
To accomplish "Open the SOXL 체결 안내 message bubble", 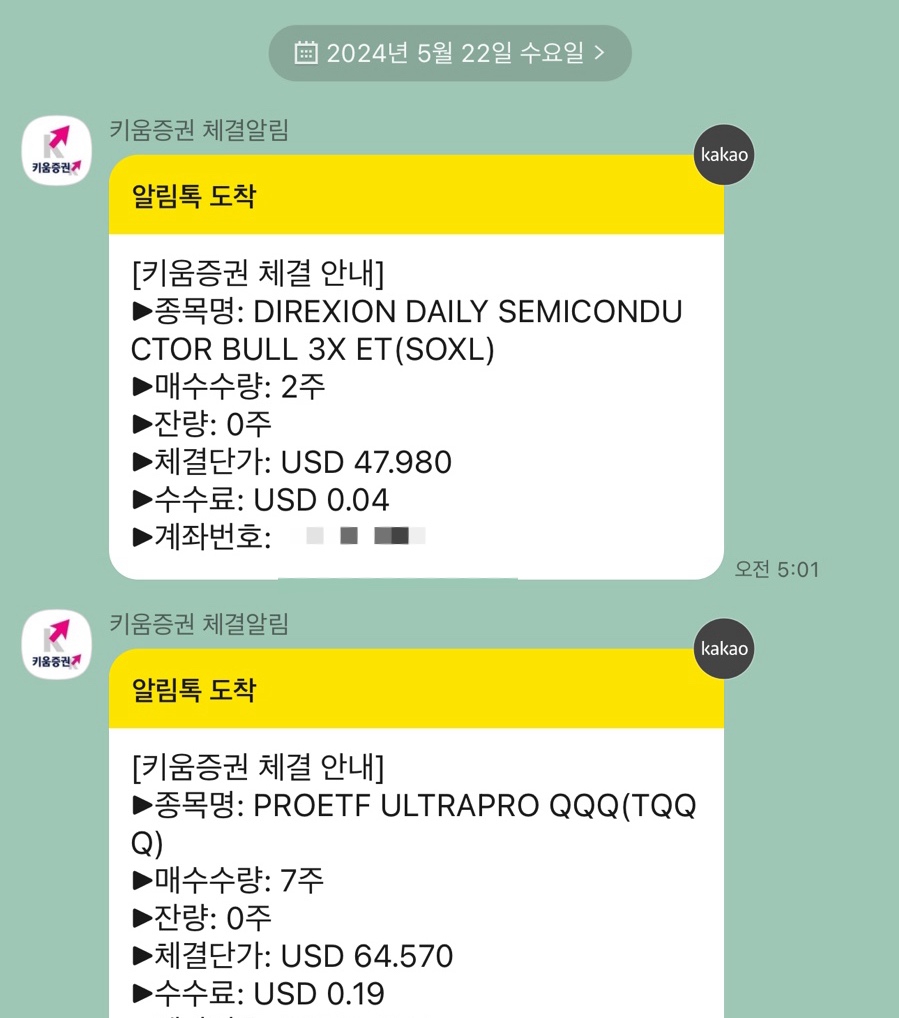I will (x=416, y=367).
